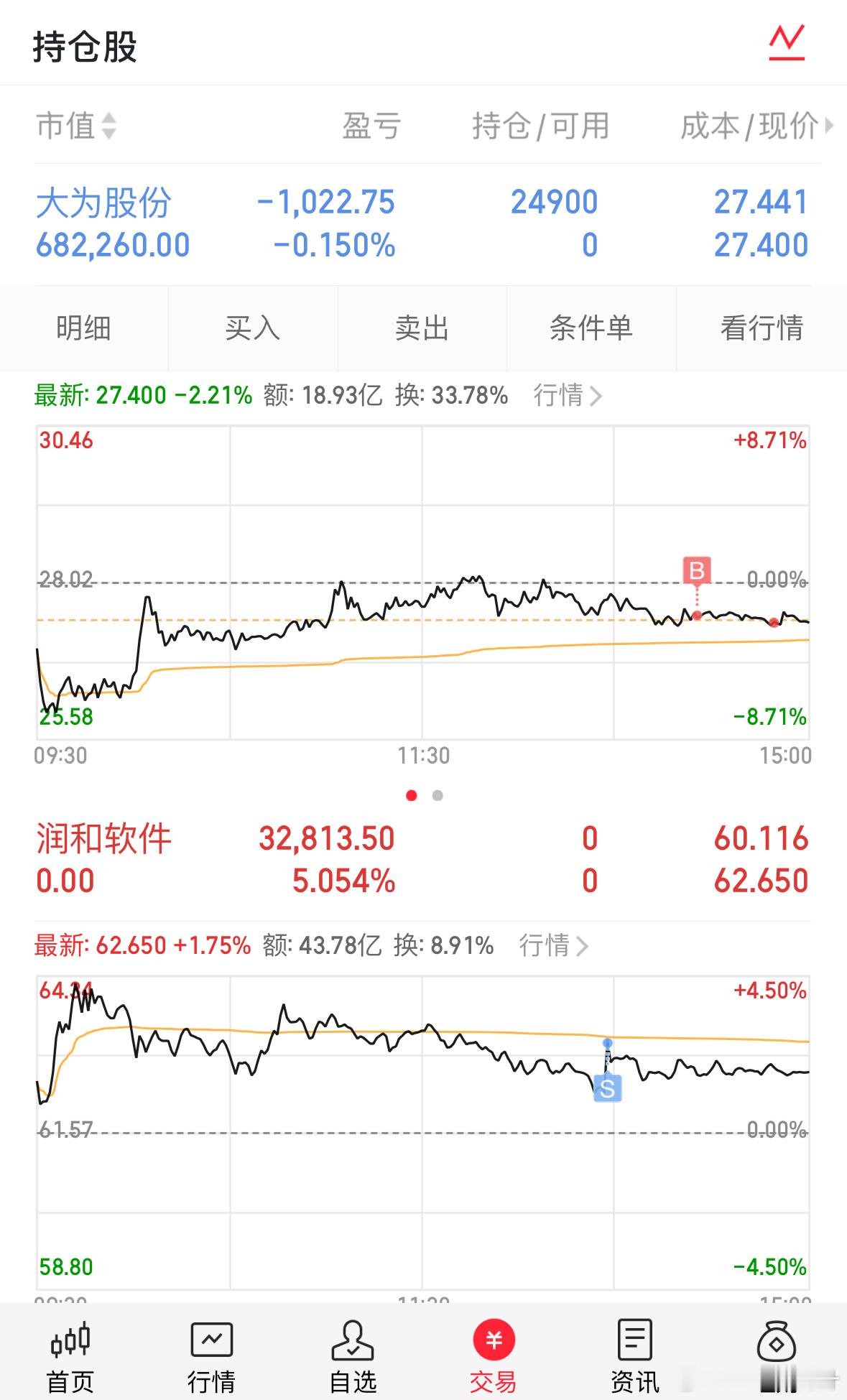
Task: Select the 大为股份 holding row
Action: (x=423, y=224)
